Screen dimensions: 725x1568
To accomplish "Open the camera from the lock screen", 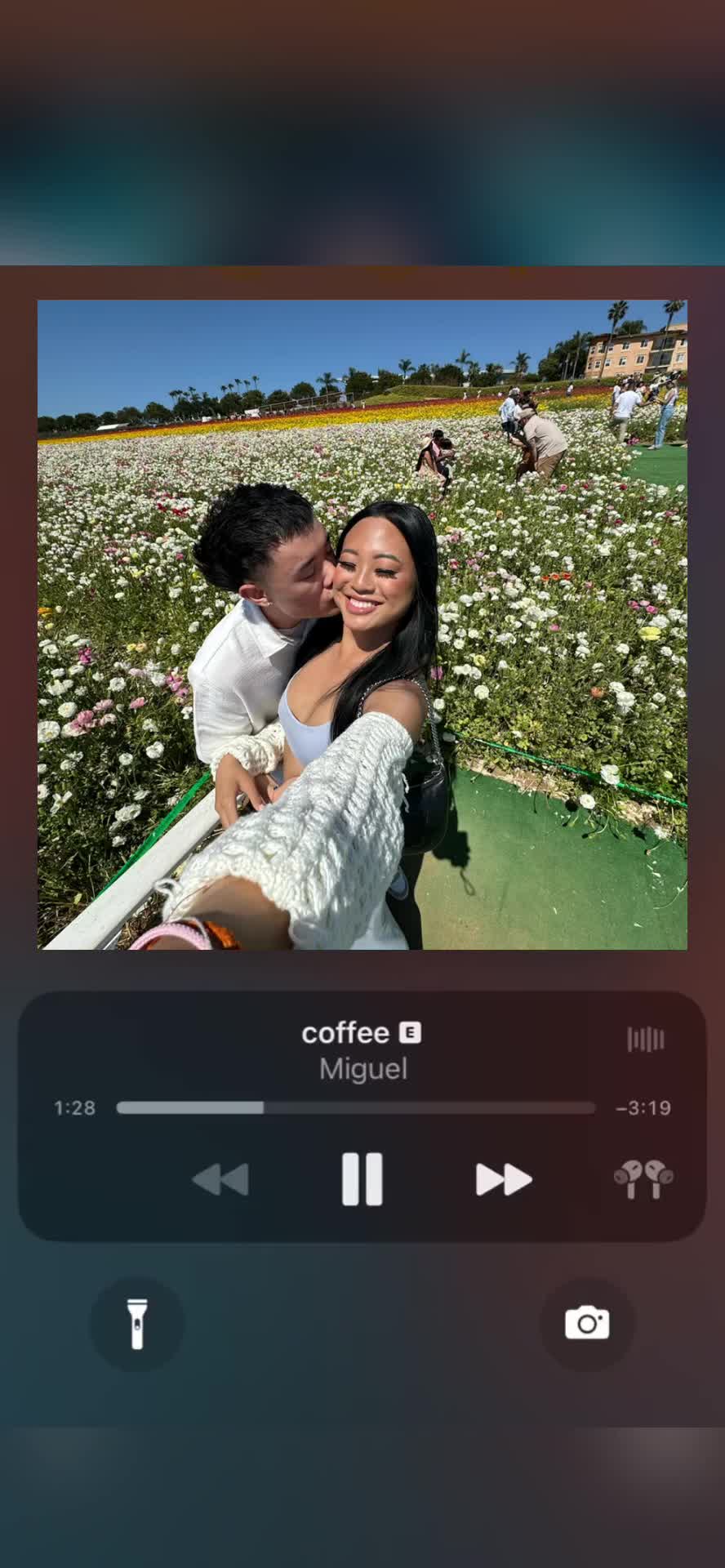I will (587, 1324).
